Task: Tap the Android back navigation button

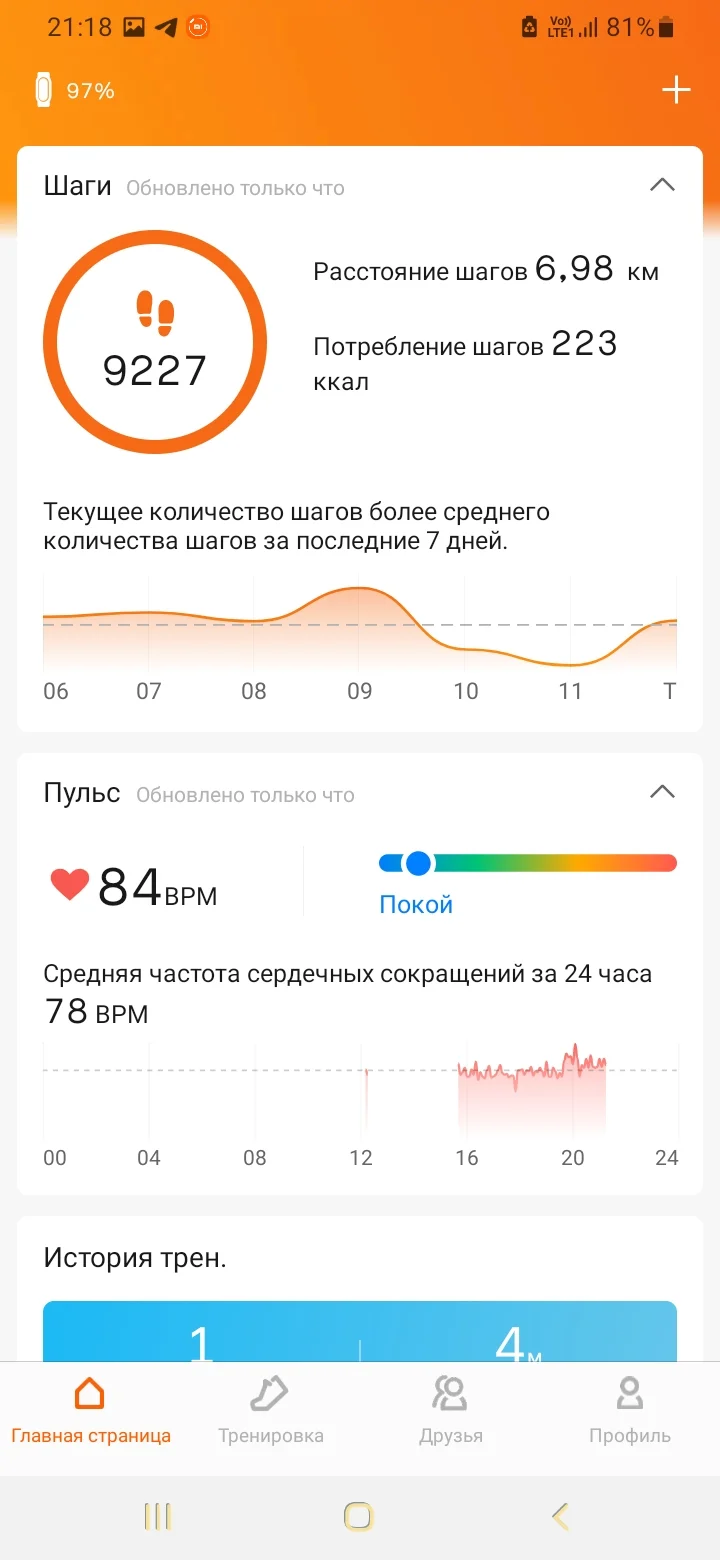Action: (x=559, y=1515)
